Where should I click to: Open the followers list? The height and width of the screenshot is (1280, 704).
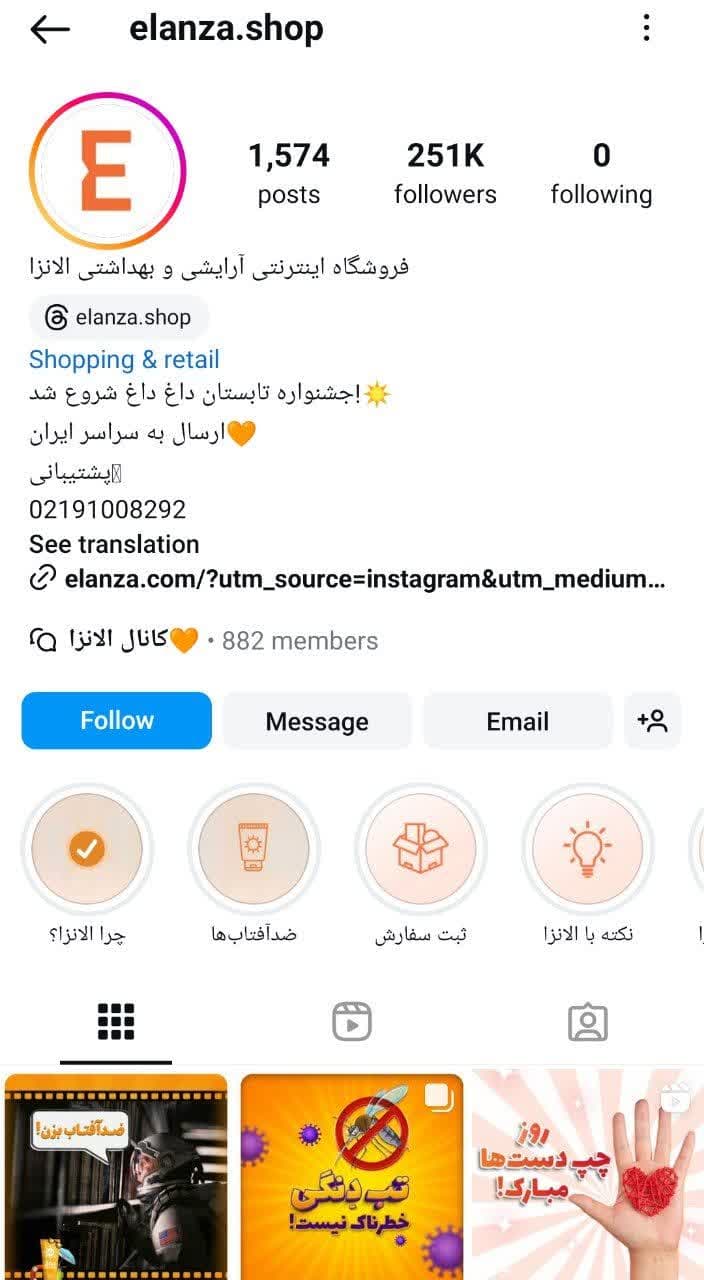click(445, 173)
